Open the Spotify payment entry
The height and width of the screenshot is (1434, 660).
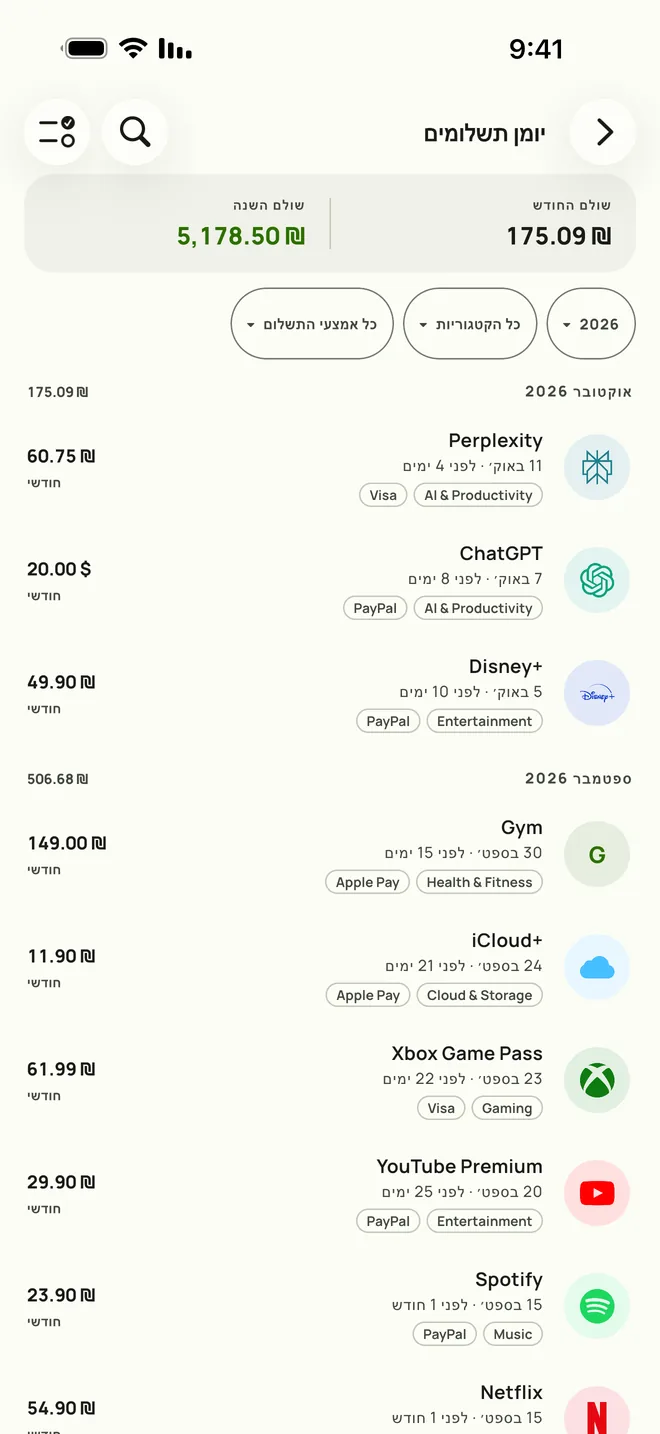(x=330, y=1307)
